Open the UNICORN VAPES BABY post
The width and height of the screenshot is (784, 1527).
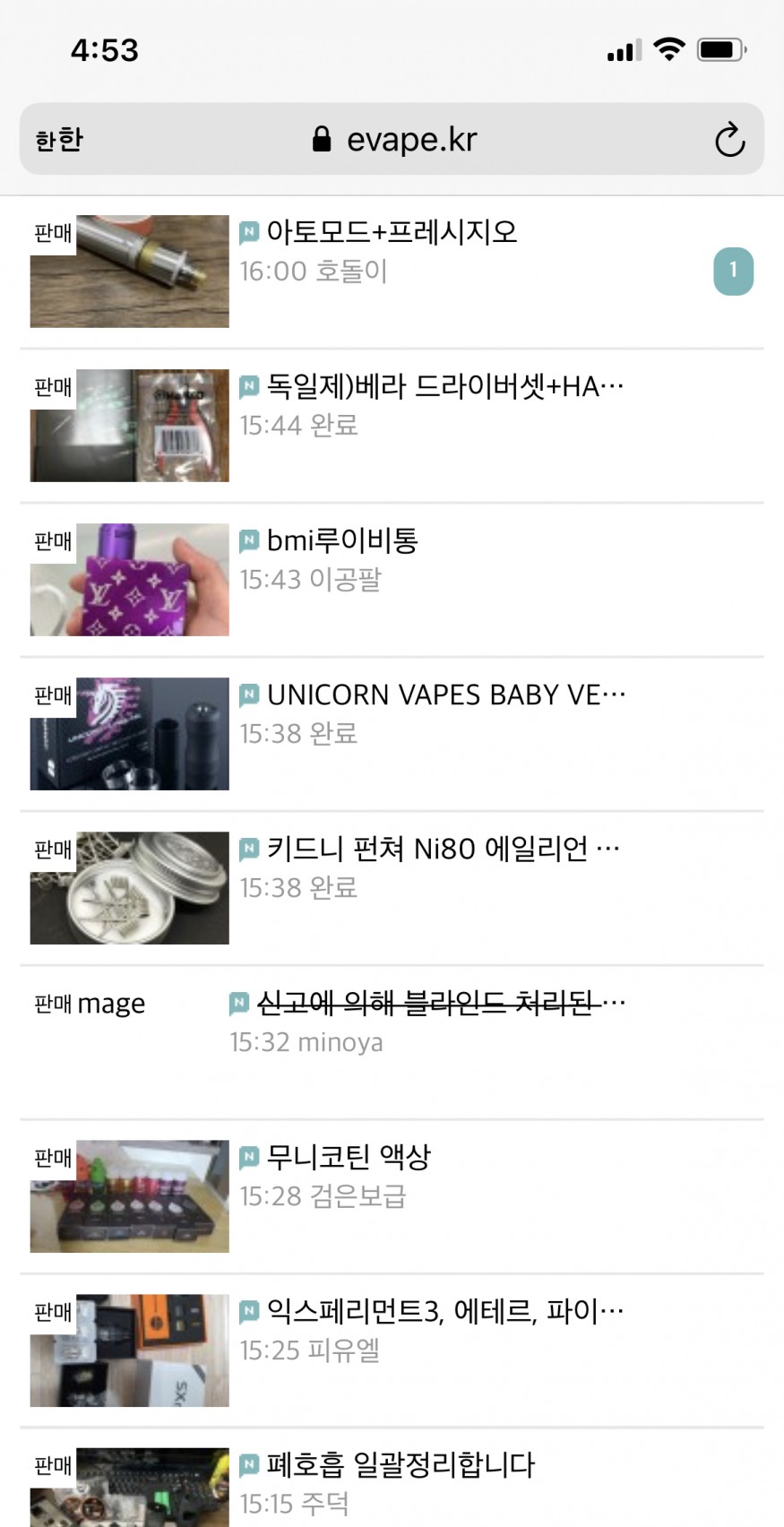click(x=445, y=694)
